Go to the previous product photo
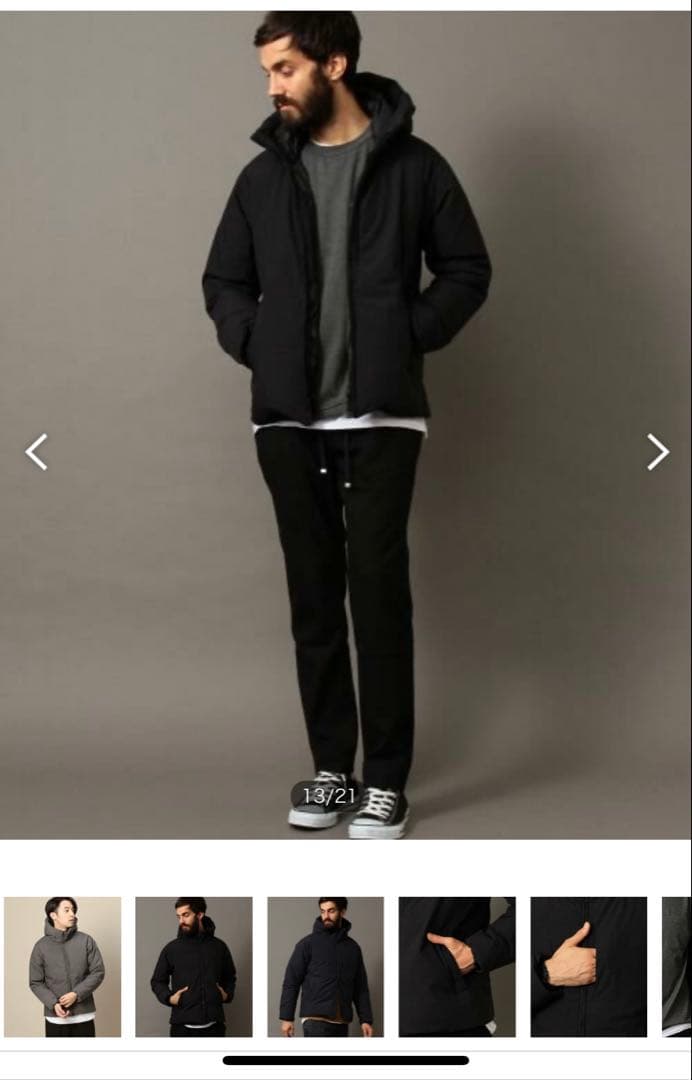This screenshot has height=1080, width=692. (x=37, y=452)
